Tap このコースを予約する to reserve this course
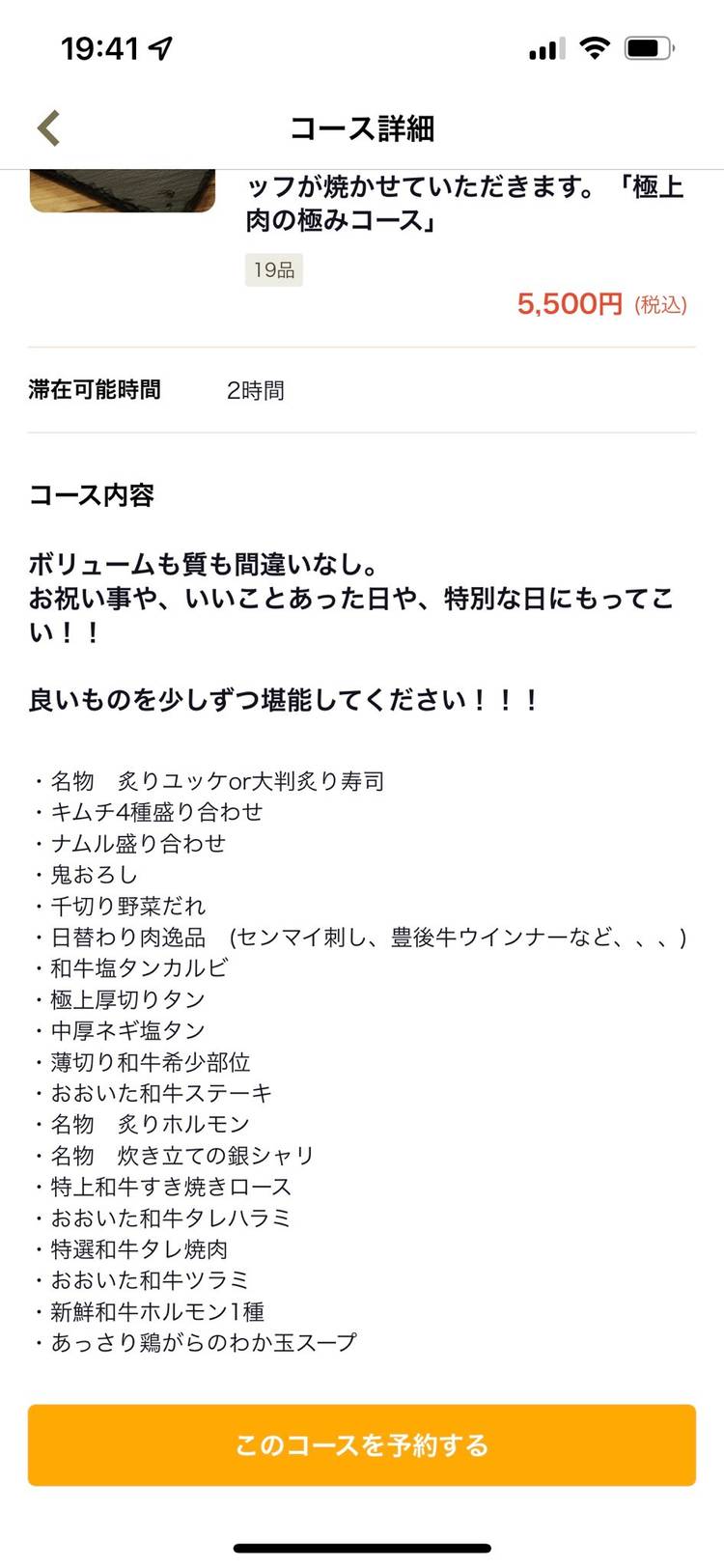This screenshot has width=724, height=1568. [x=362, y=1444]
